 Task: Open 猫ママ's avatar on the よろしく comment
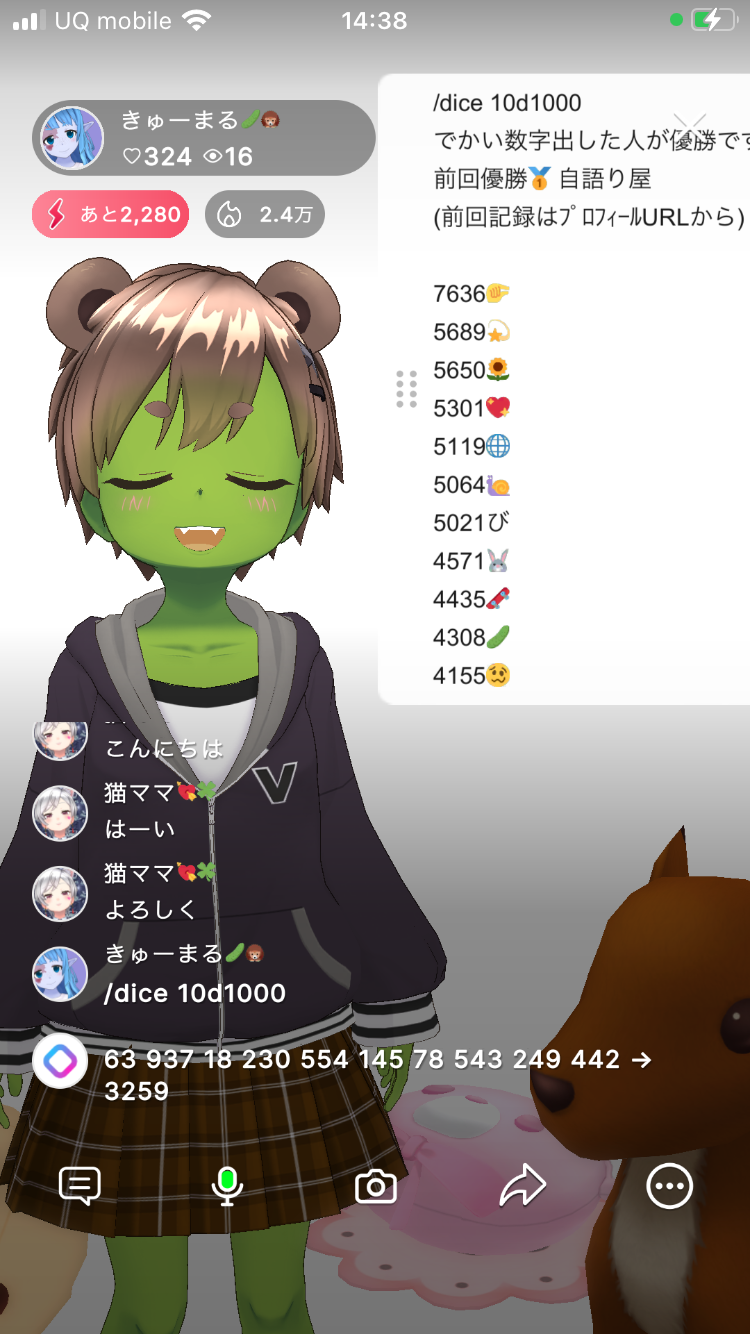60,892
